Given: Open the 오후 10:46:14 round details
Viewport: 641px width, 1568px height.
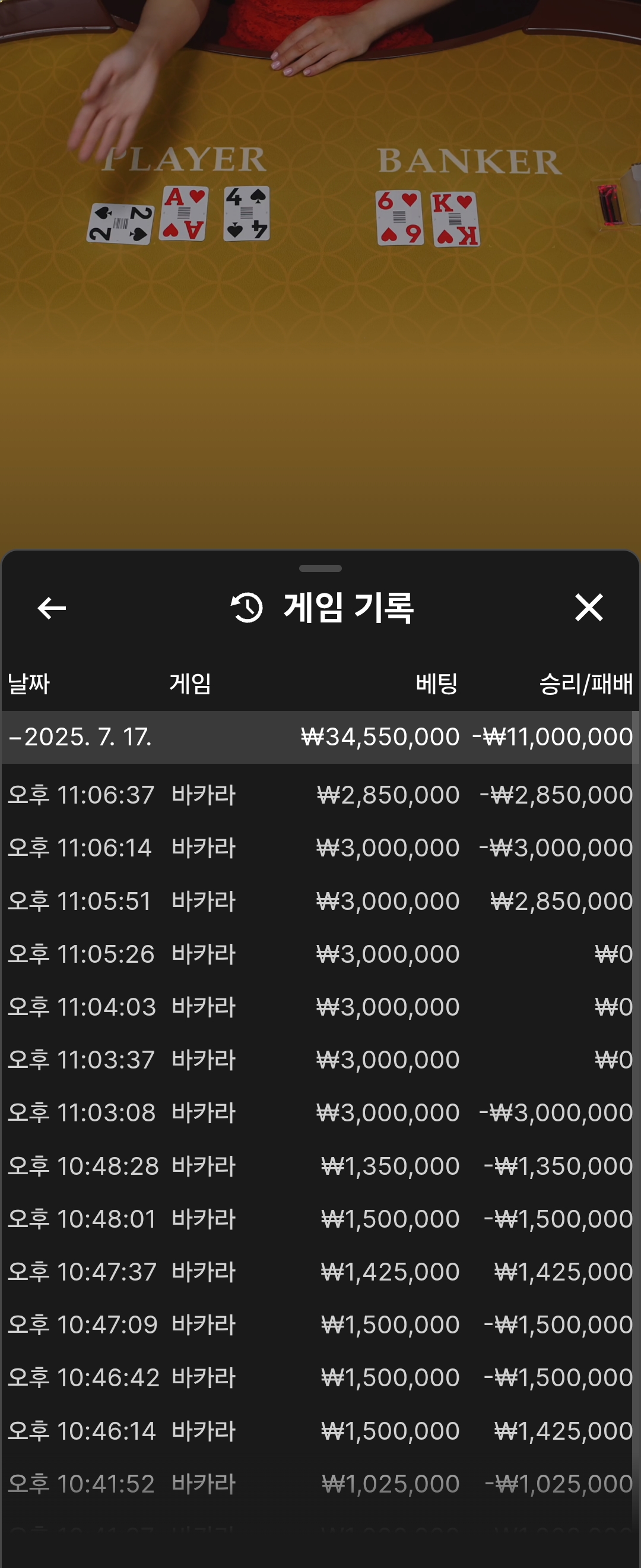Looking at the screenshot, I should [320, 1430].
